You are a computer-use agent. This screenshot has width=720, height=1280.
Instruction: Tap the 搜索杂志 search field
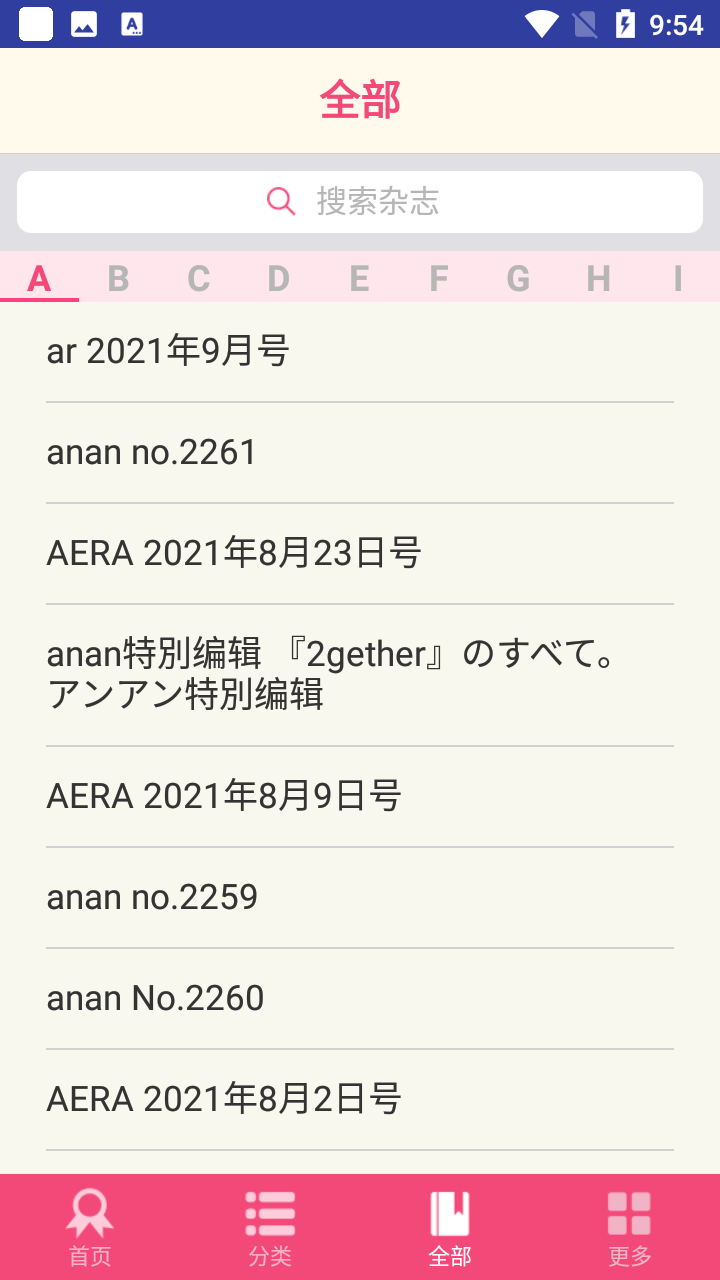(360, 202)
